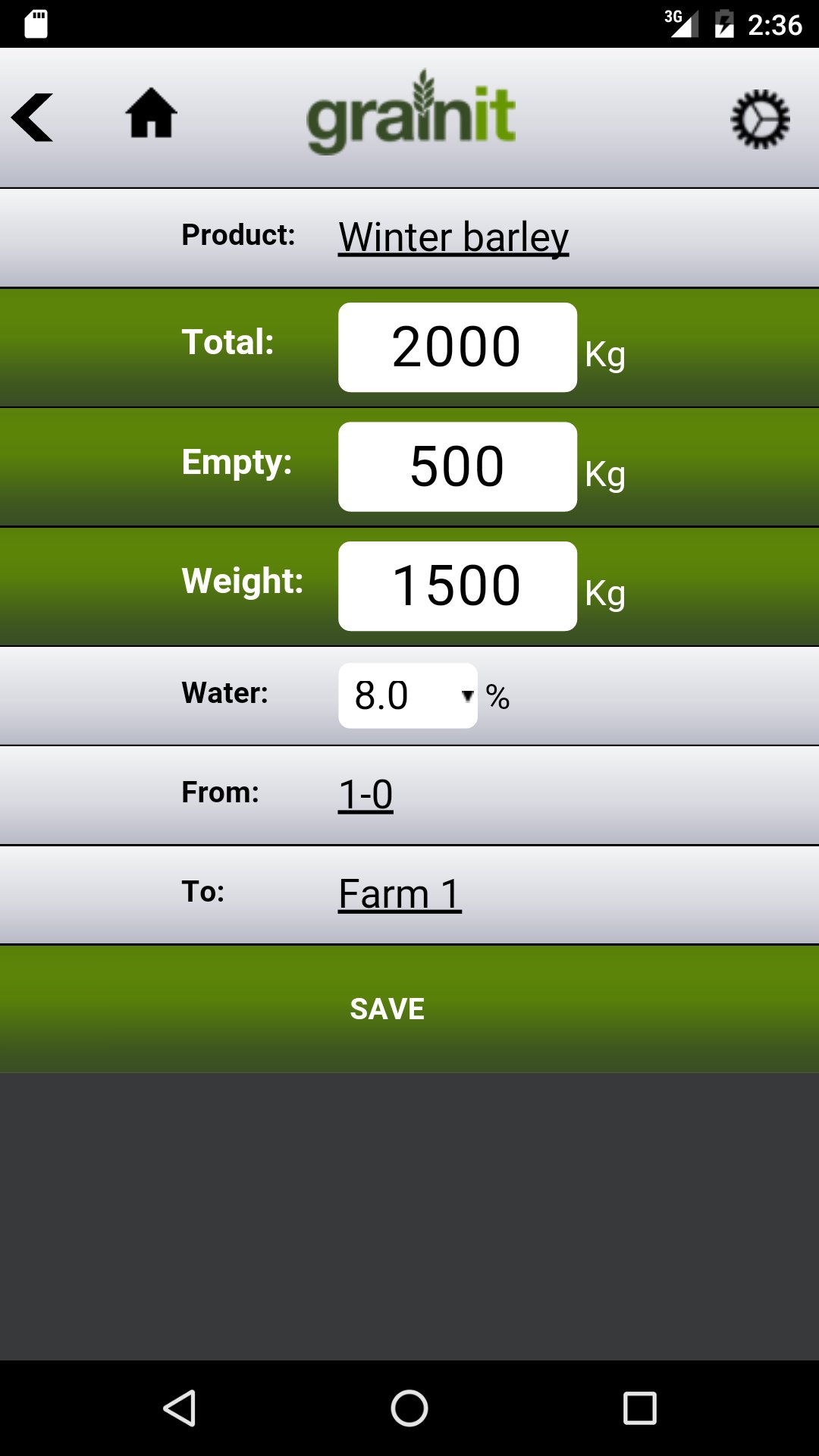819x1456 pixels.
Task: Change the product Winter barley
Action: point(453,237)
